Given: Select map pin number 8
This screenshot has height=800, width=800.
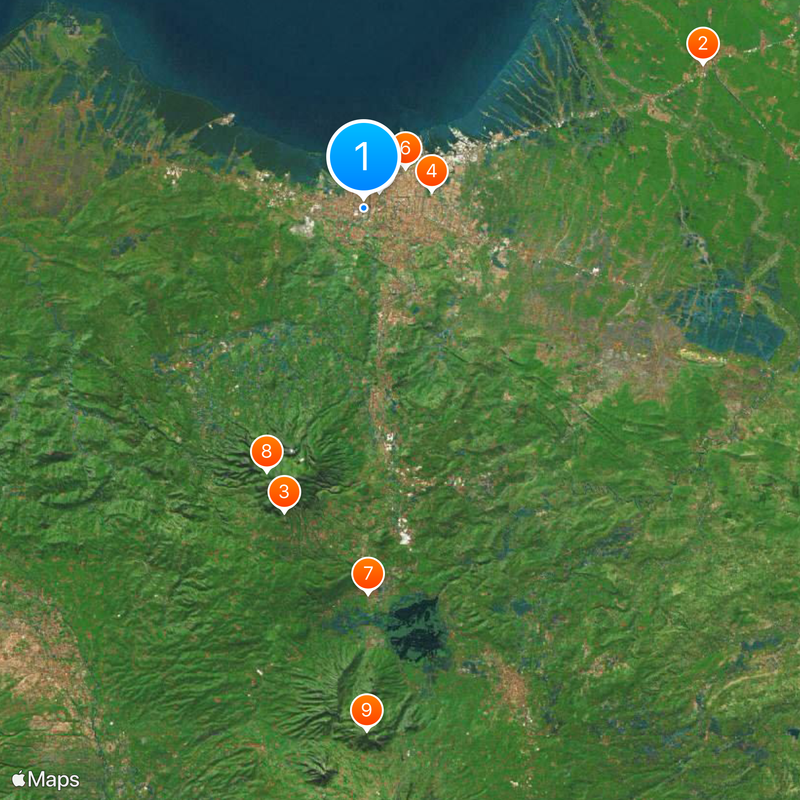Looking at the screenshot, I should [x=266, y=452].
